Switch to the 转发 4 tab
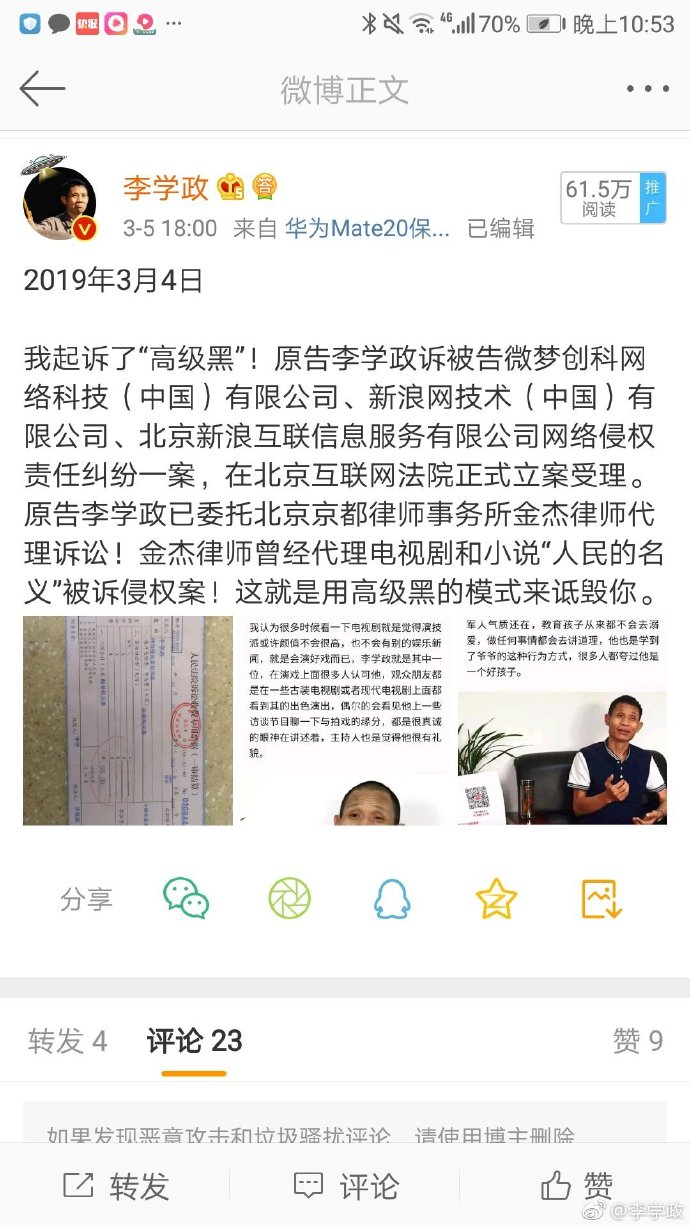This screenshot has height=1227, width=690. pos(68,1041)
